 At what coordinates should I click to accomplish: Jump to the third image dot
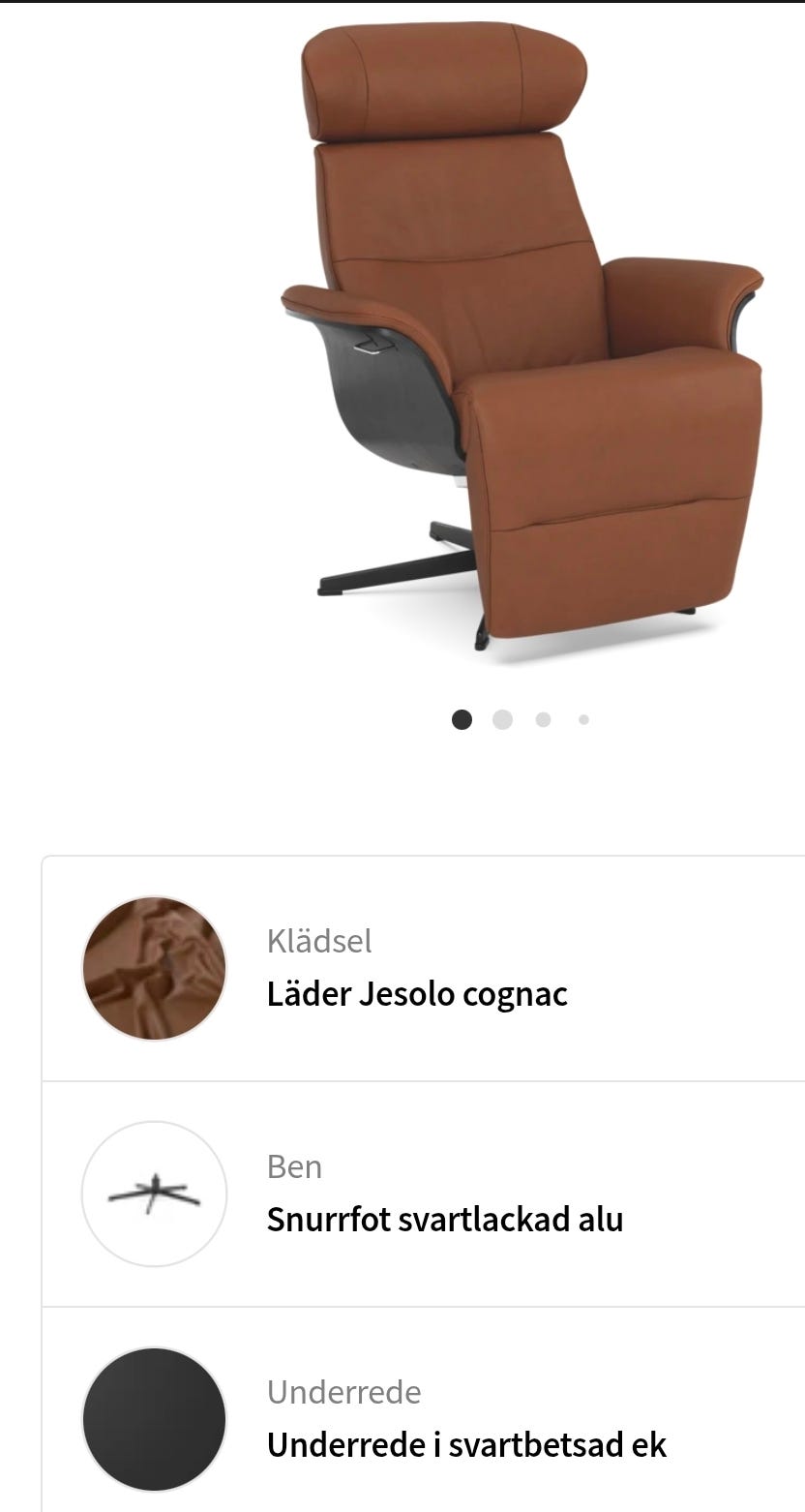(543, 719)
